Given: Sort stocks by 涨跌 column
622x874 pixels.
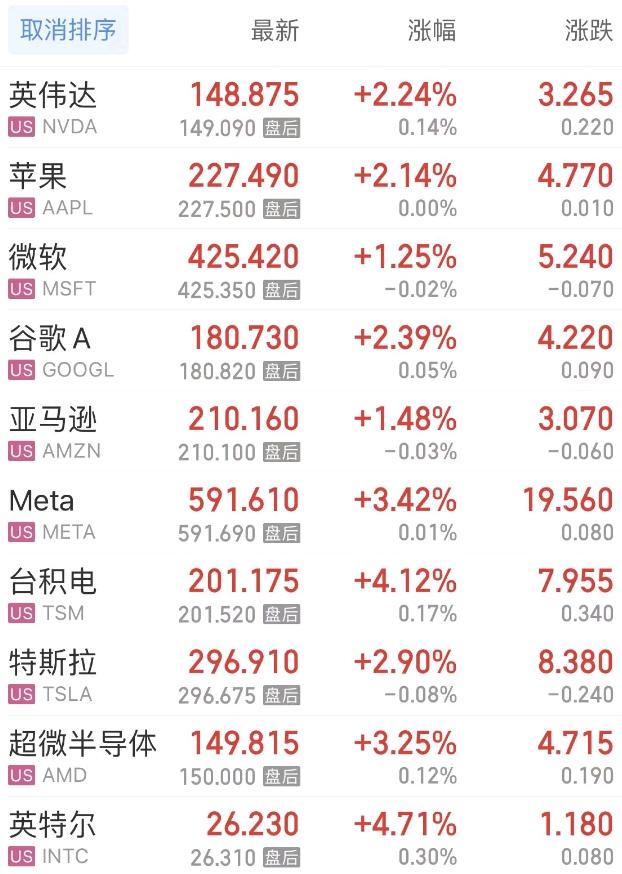Looking at the screenshot, I should click(588, 31).
